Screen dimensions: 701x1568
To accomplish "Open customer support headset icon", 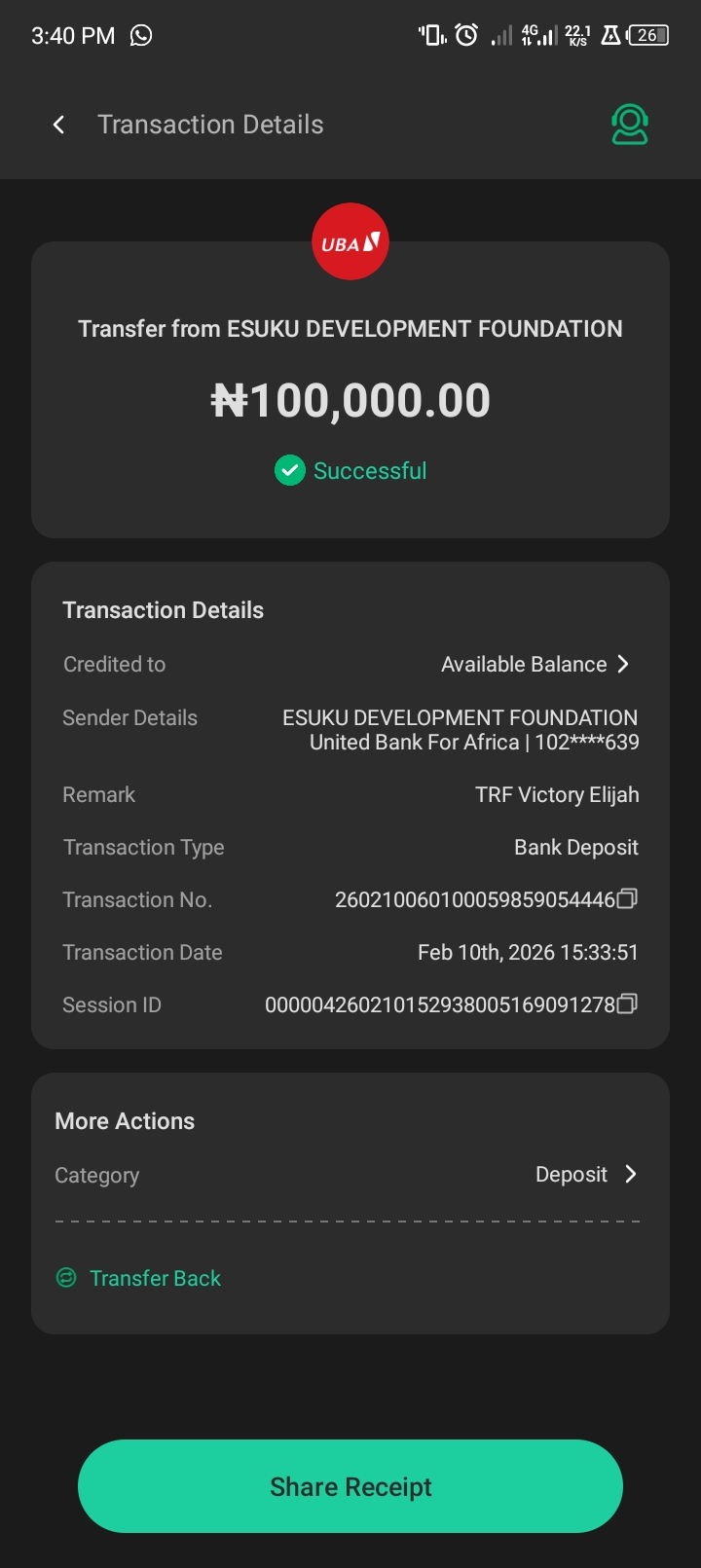I will (630, 125).
